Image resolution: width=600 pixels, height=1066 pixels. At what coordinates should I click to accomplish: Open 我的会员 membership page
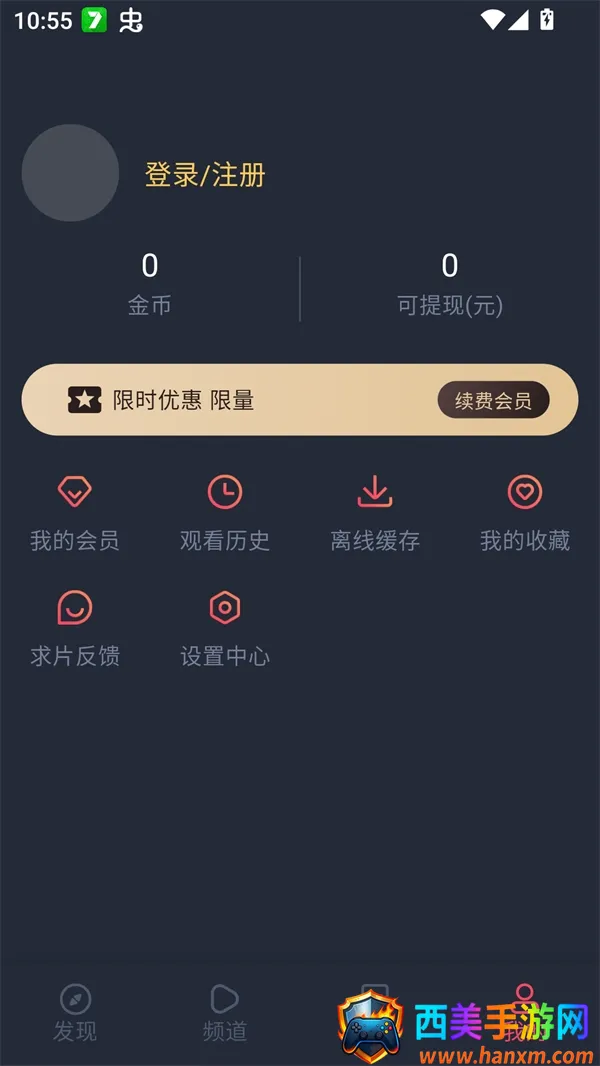pos(75,514)
